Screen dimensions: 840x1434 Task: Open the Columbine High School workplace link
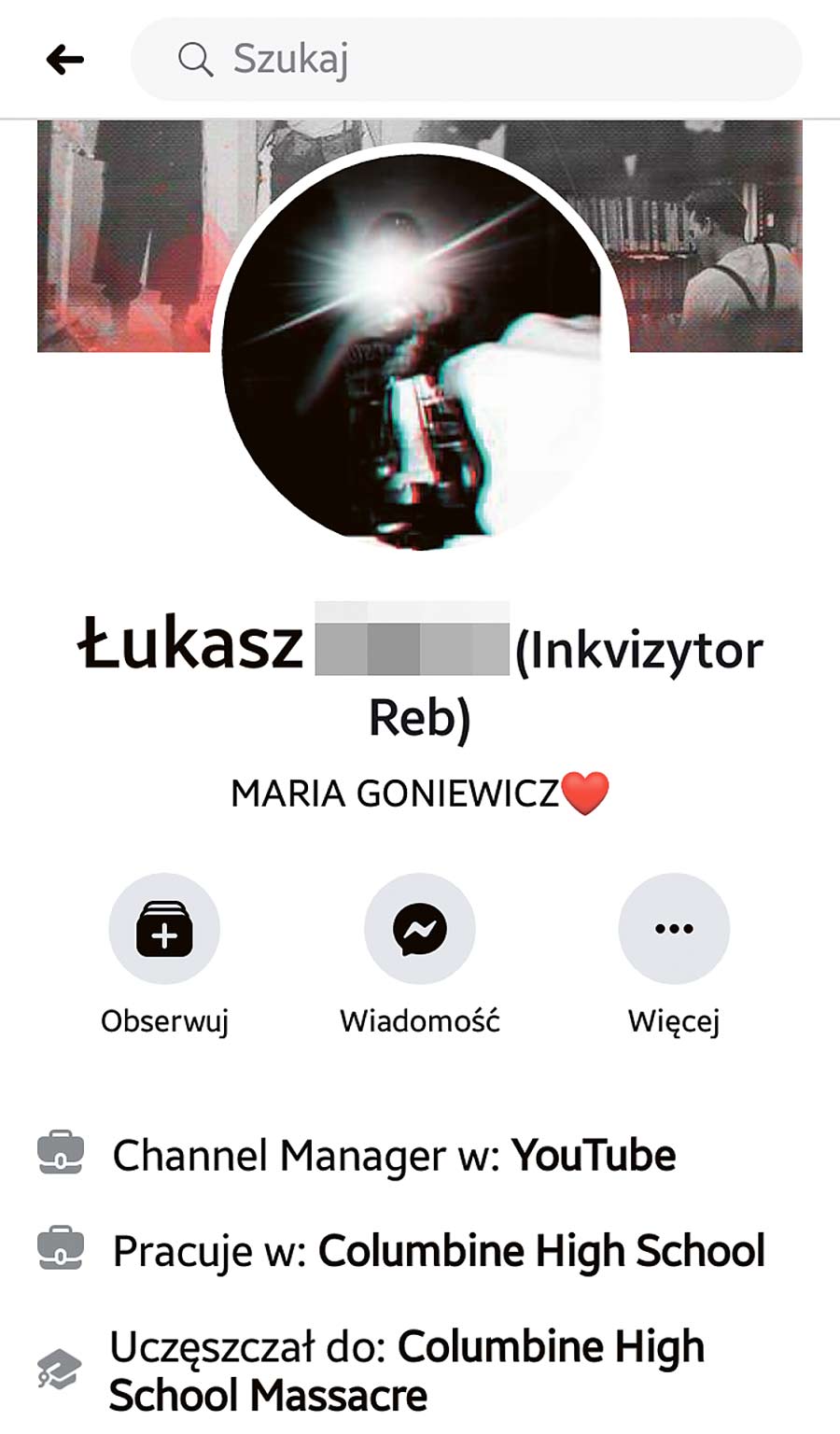[541, 1251]
